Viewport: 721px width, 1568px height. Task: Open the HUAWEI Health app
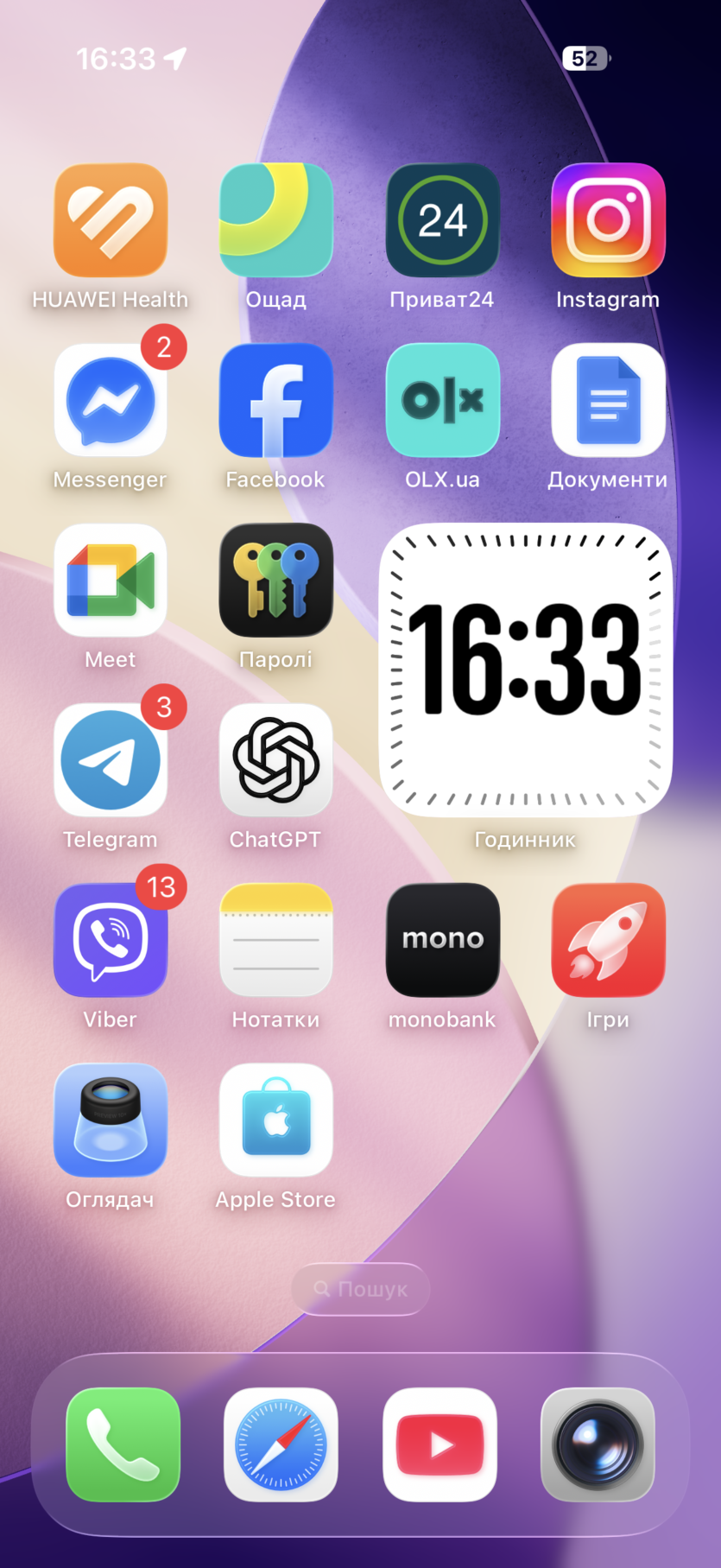111,220
